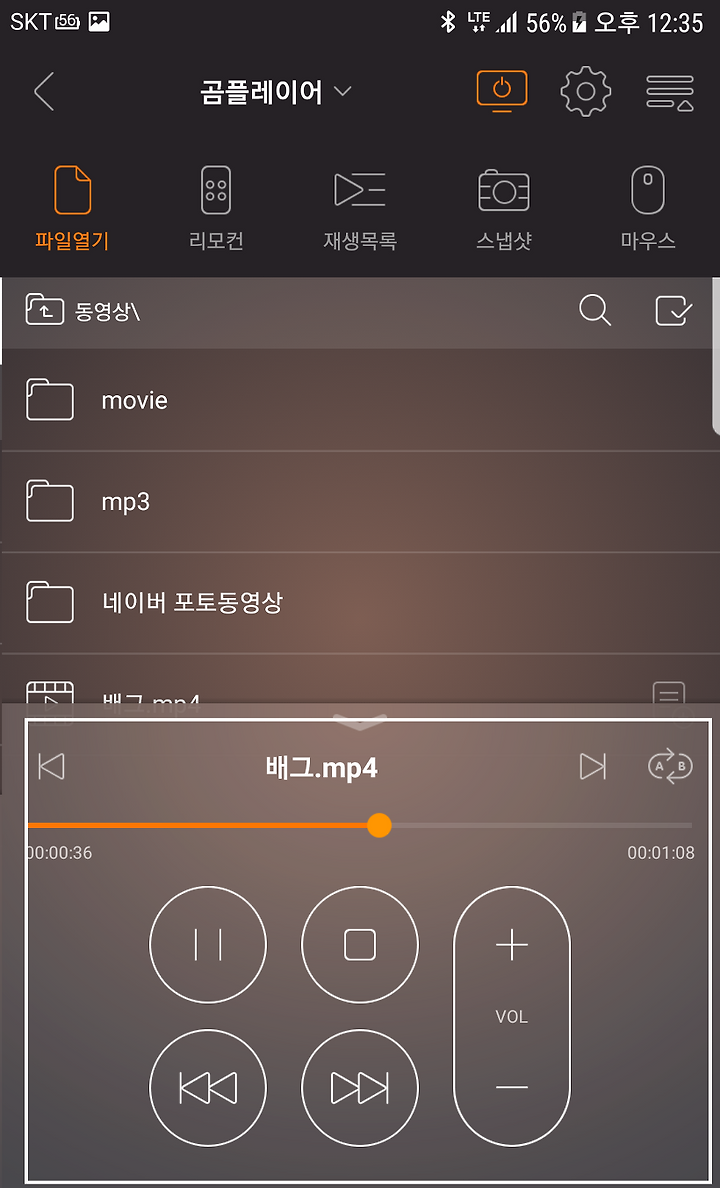Open settings gear

click(x=585, y=92)
